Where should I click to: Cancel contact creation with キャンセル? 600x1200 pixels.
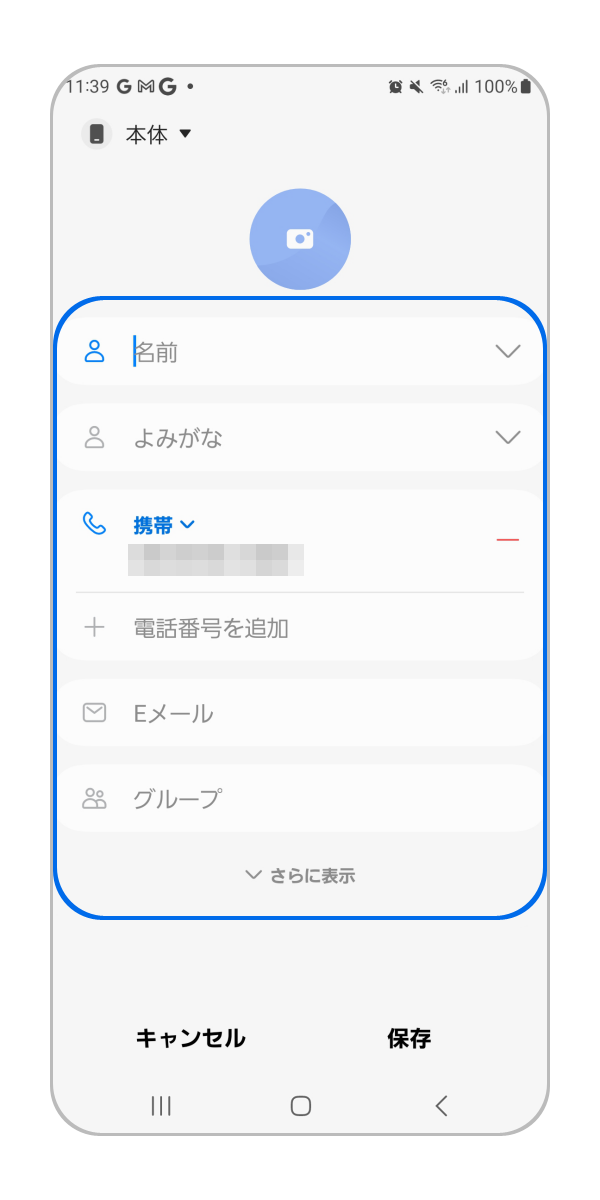tap(190, 1038)
